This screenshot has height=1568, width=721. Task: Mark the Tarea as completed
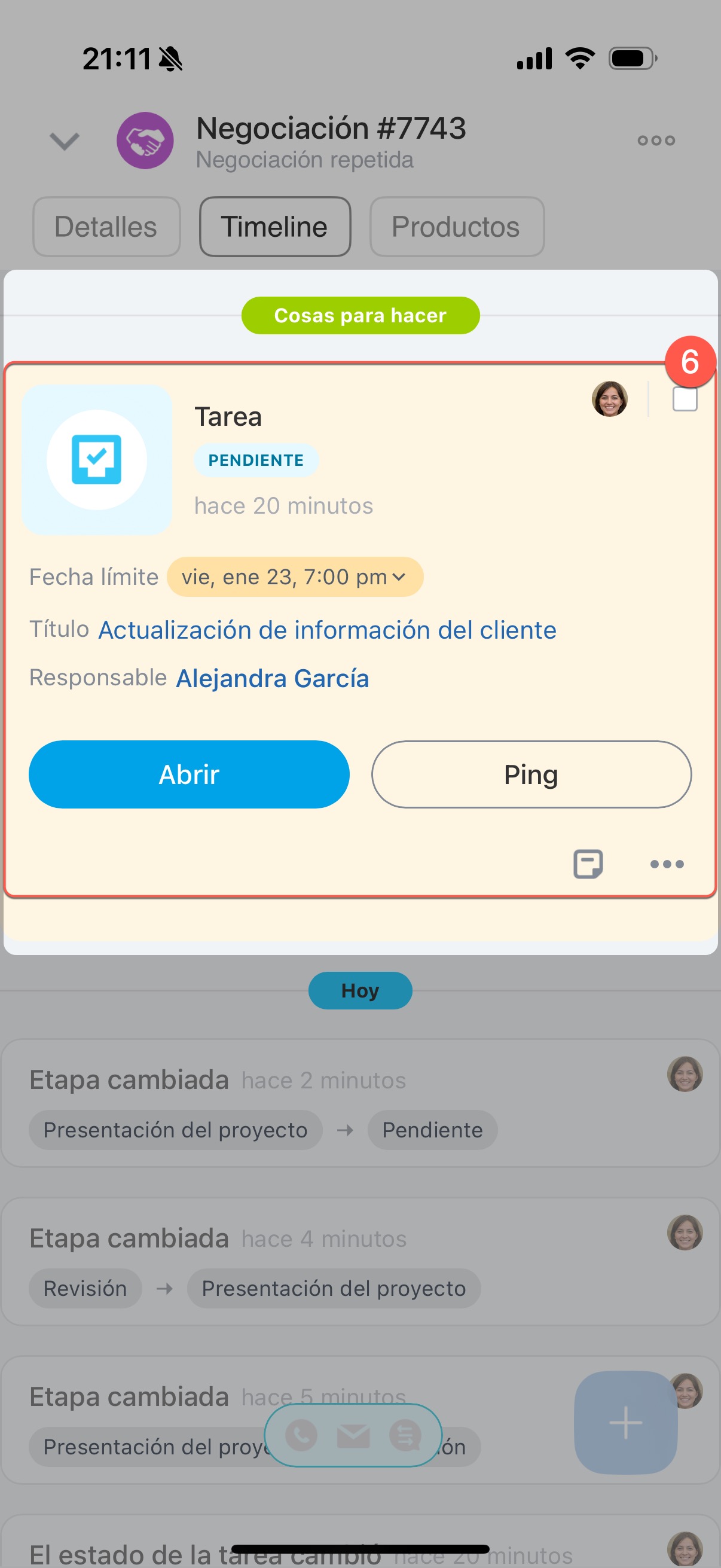[684, 400]
